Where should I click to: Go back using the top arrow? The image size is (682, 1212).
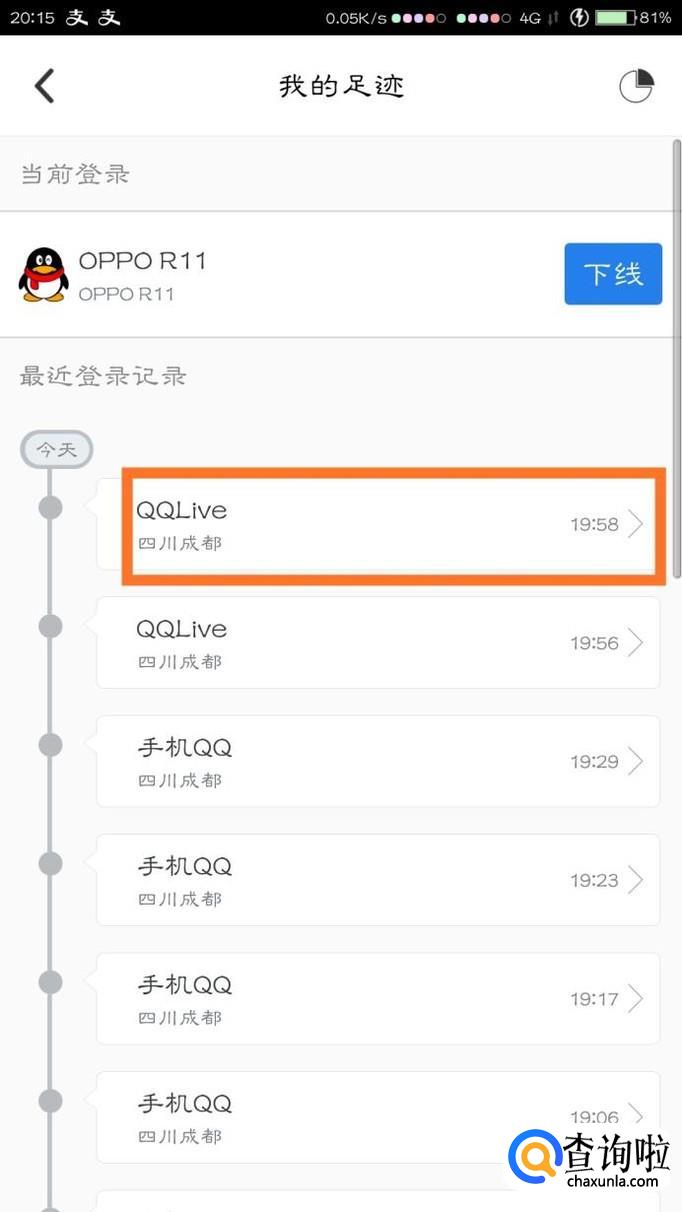44,86
